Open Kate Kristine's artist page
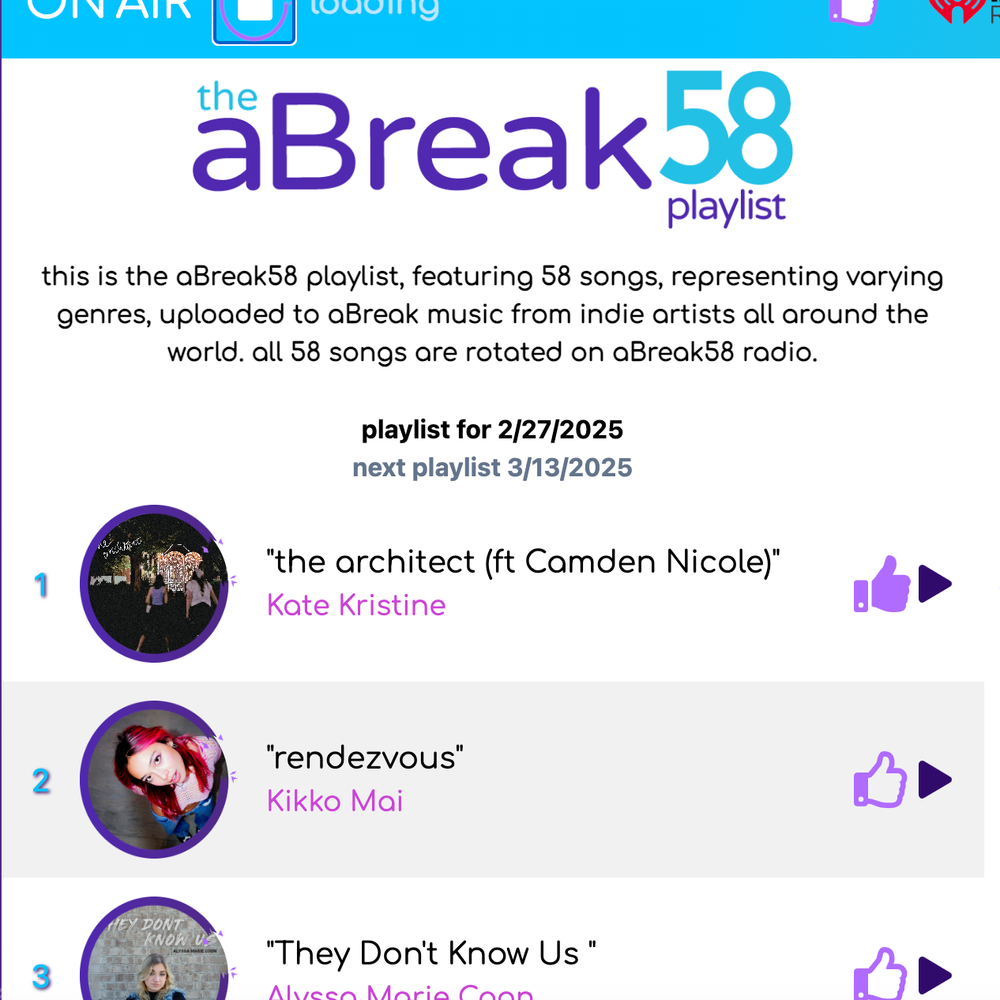 click(x=356, y=605)
